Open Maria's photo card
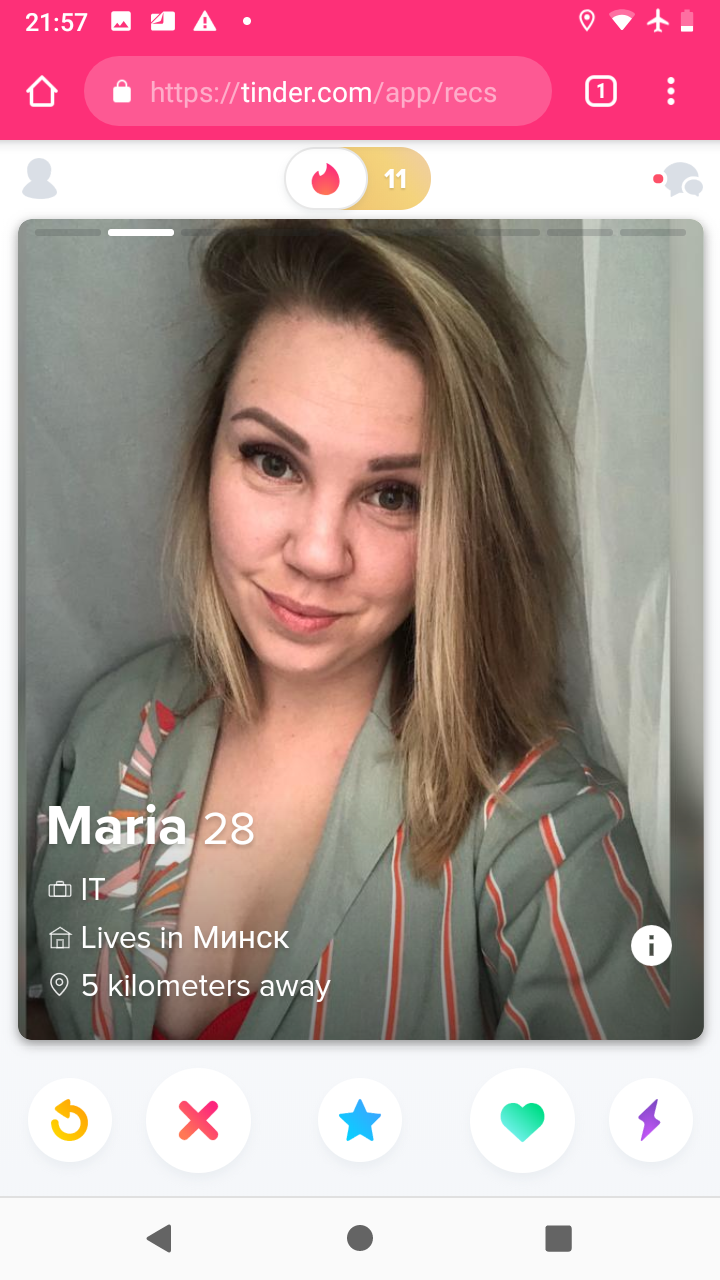The width and height of the screenshot is (720, 1280). click(x=360, y=629)
